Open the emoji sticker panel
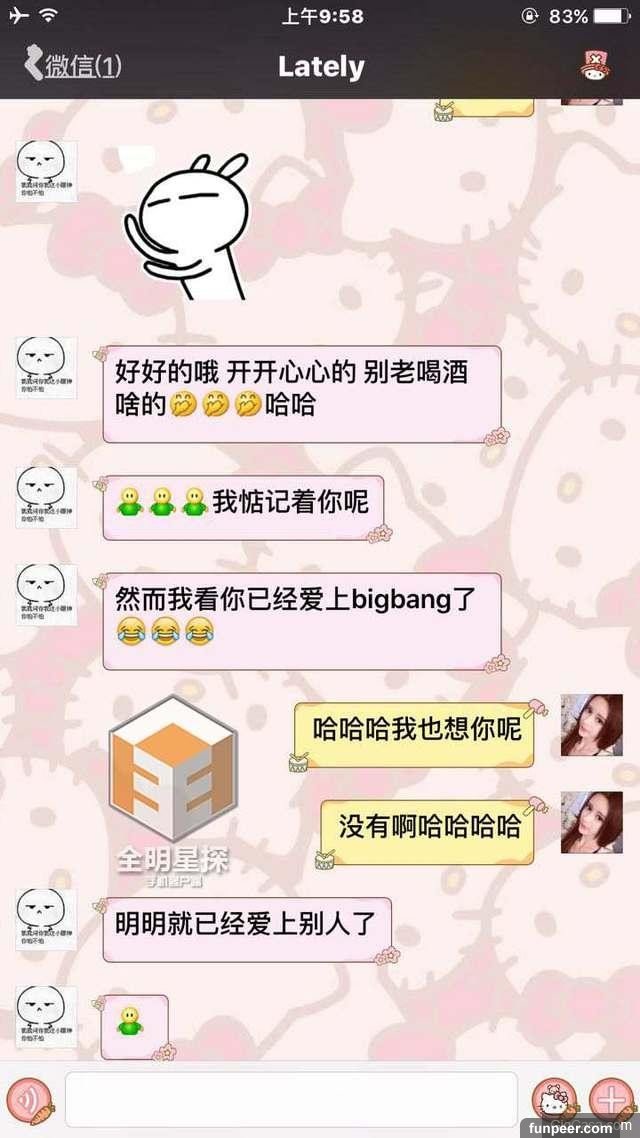 pos(553,1100)
